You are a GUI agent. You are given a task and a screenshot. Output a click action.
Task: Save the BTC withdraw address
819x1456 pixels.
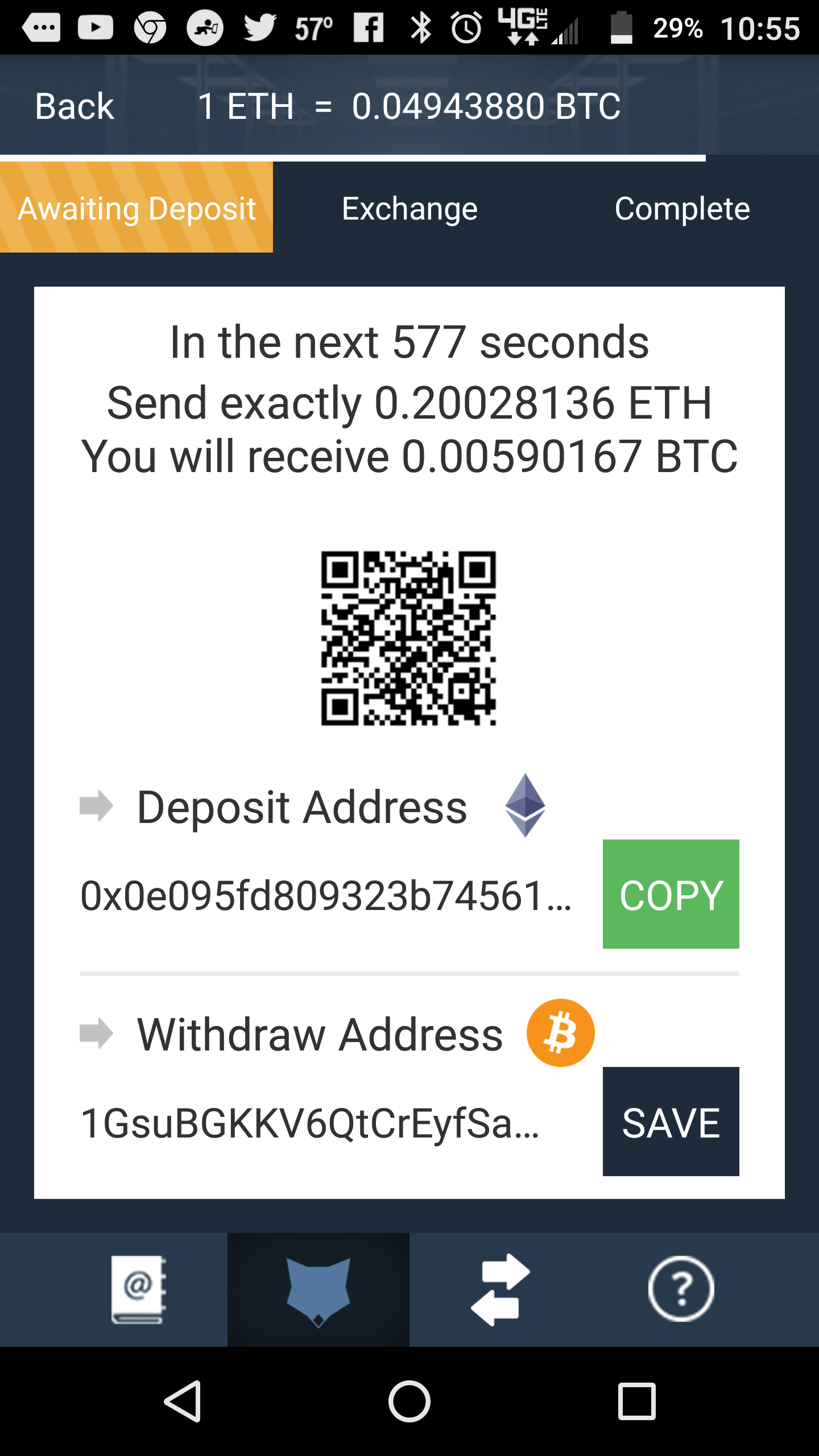coord(671,1122)
